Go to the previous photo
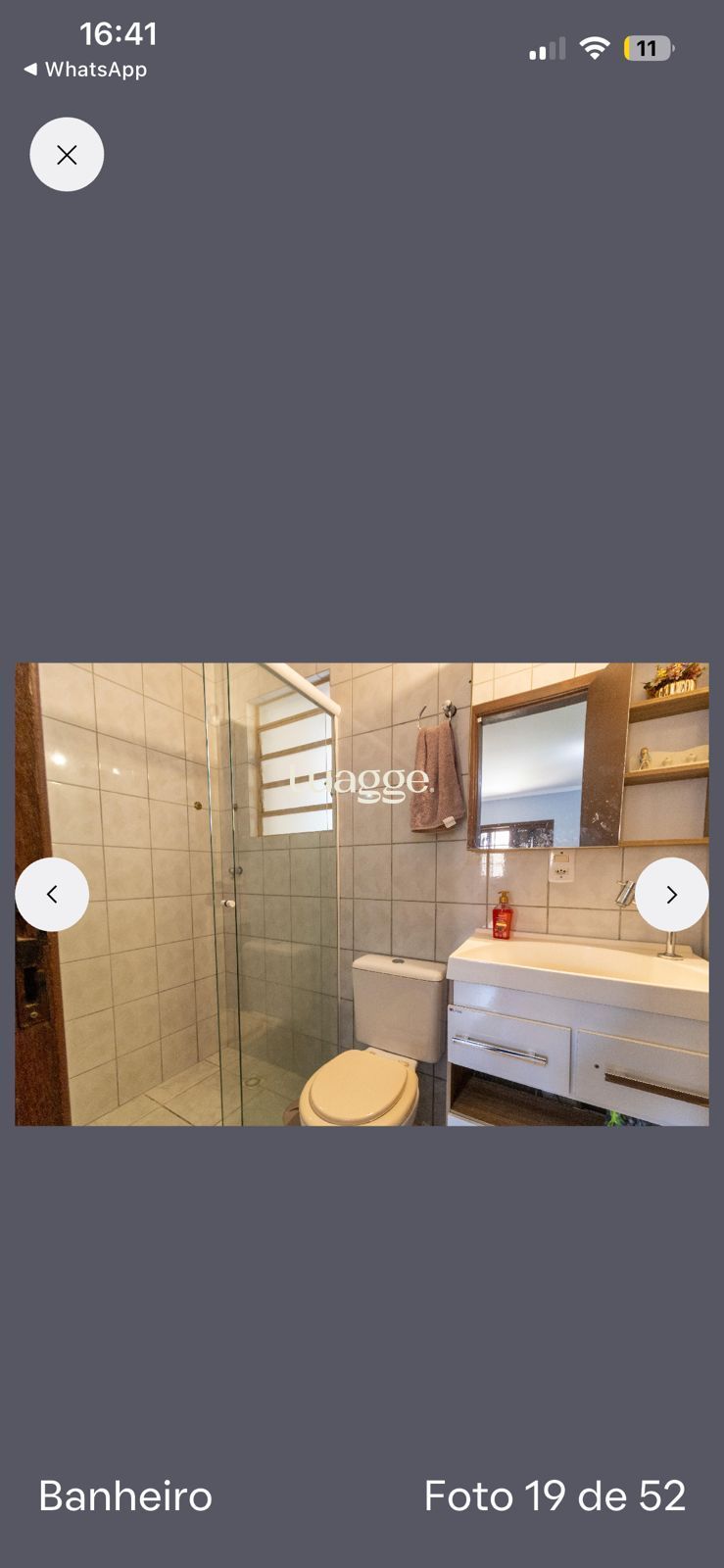The width and height of the screenshot is (724, 1568). [x=52, y=894]
